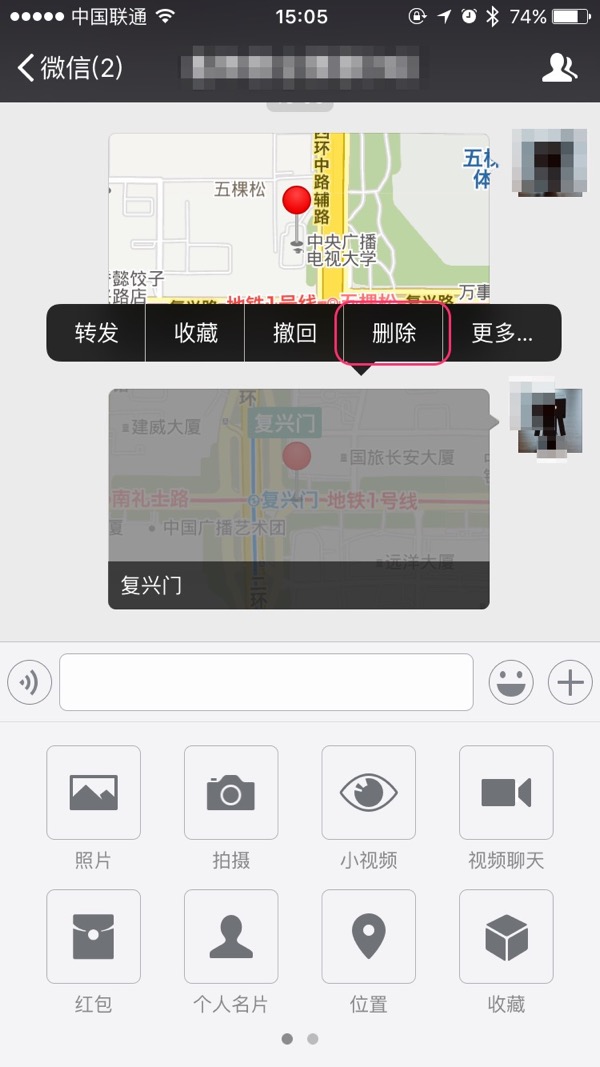Choose 照片 to send a photo

(93, 793)
